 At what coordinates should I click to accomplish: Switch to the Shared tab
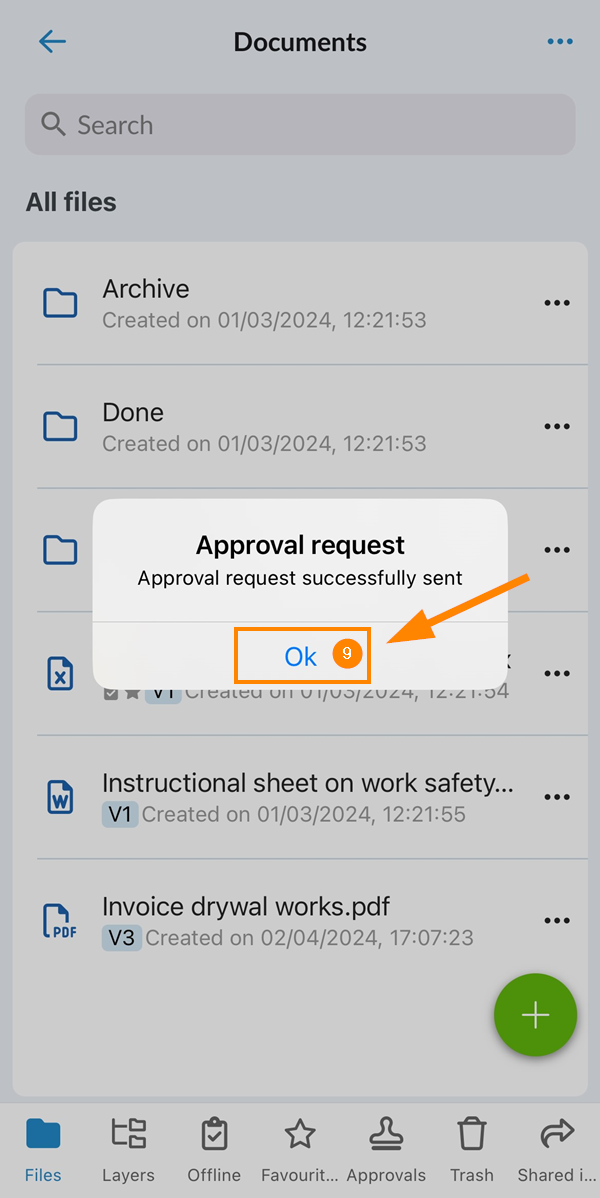(x=557, y=1150)
